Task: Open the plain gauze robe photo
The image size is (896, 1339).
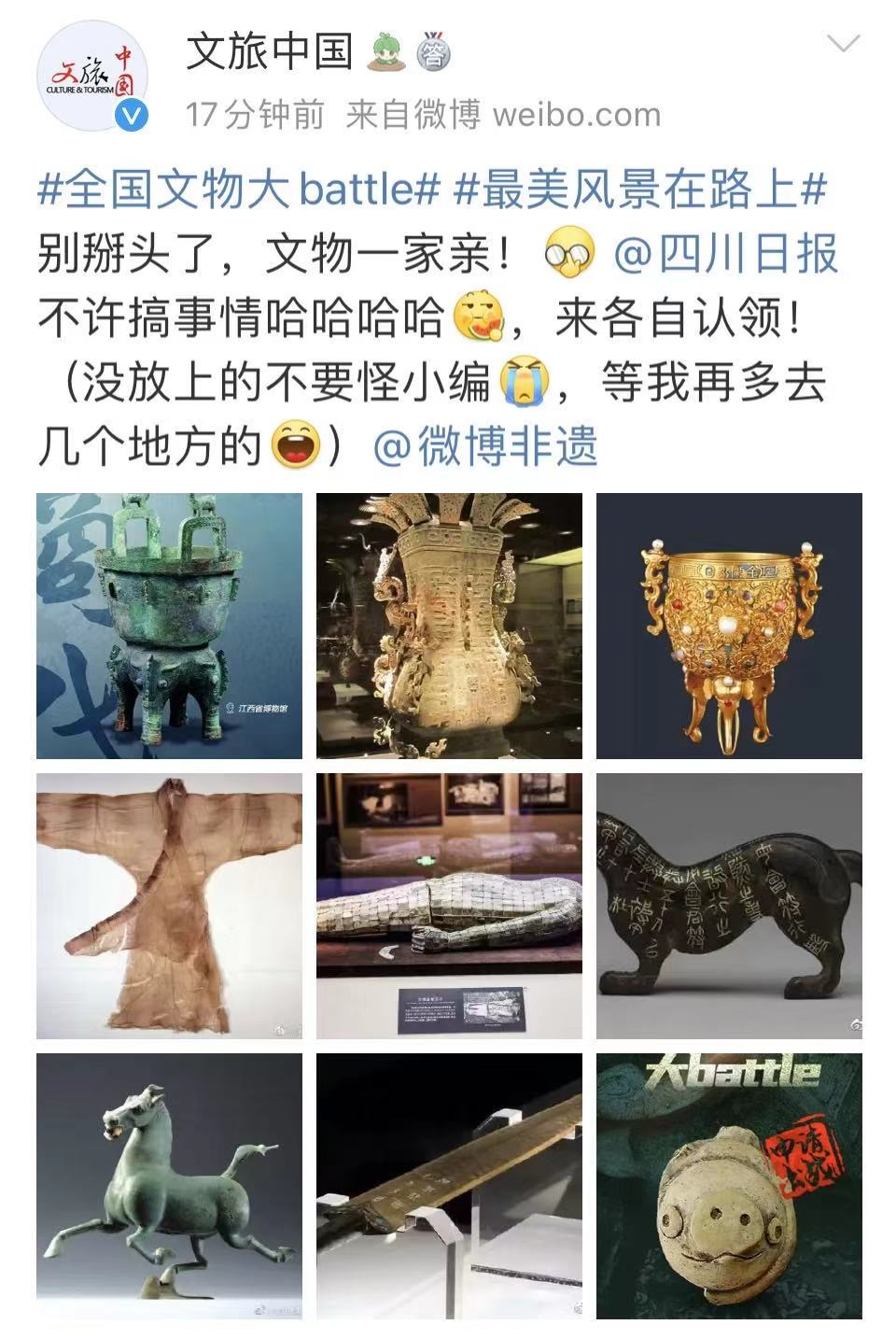Action: [169, 906]
